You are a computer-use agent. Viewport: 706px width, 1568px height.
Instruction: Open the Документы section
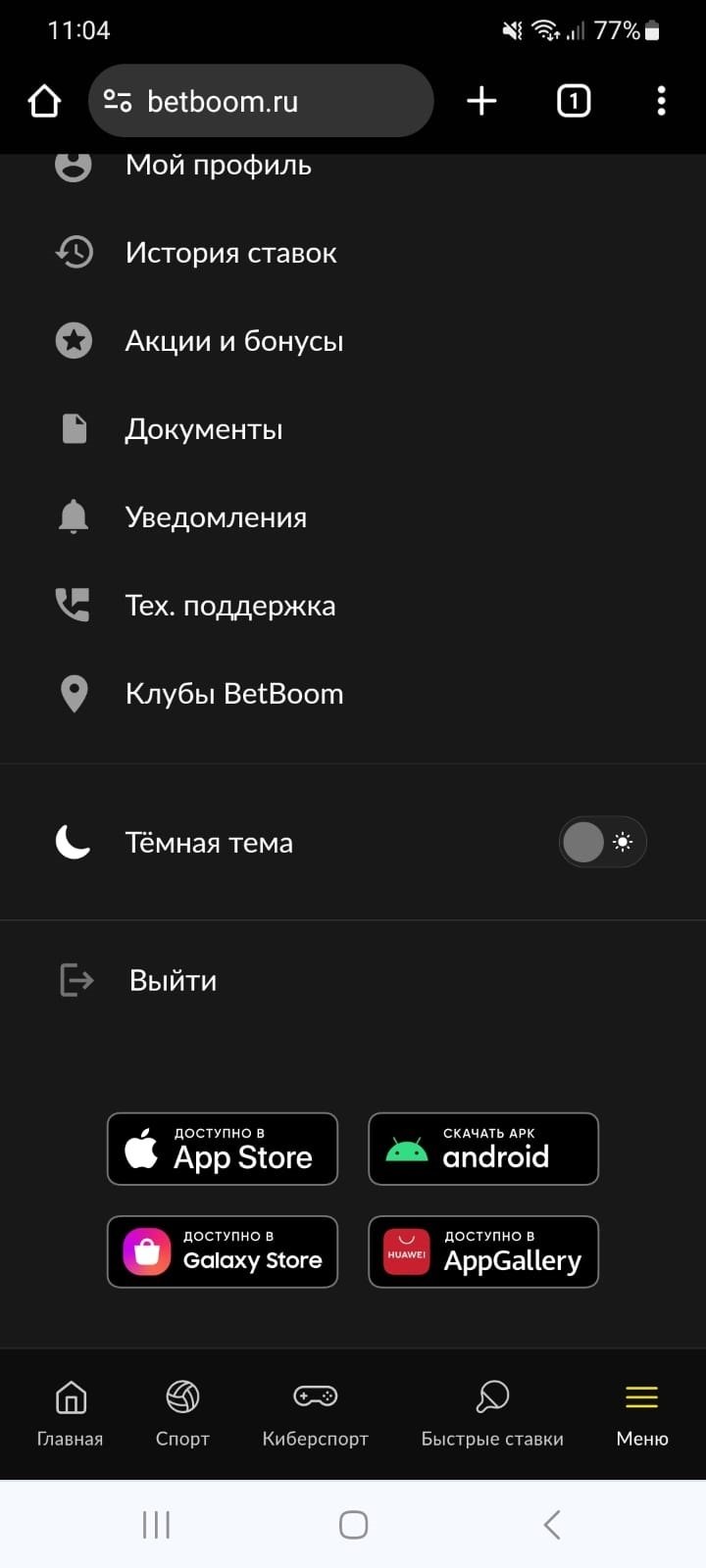point(203,429)
